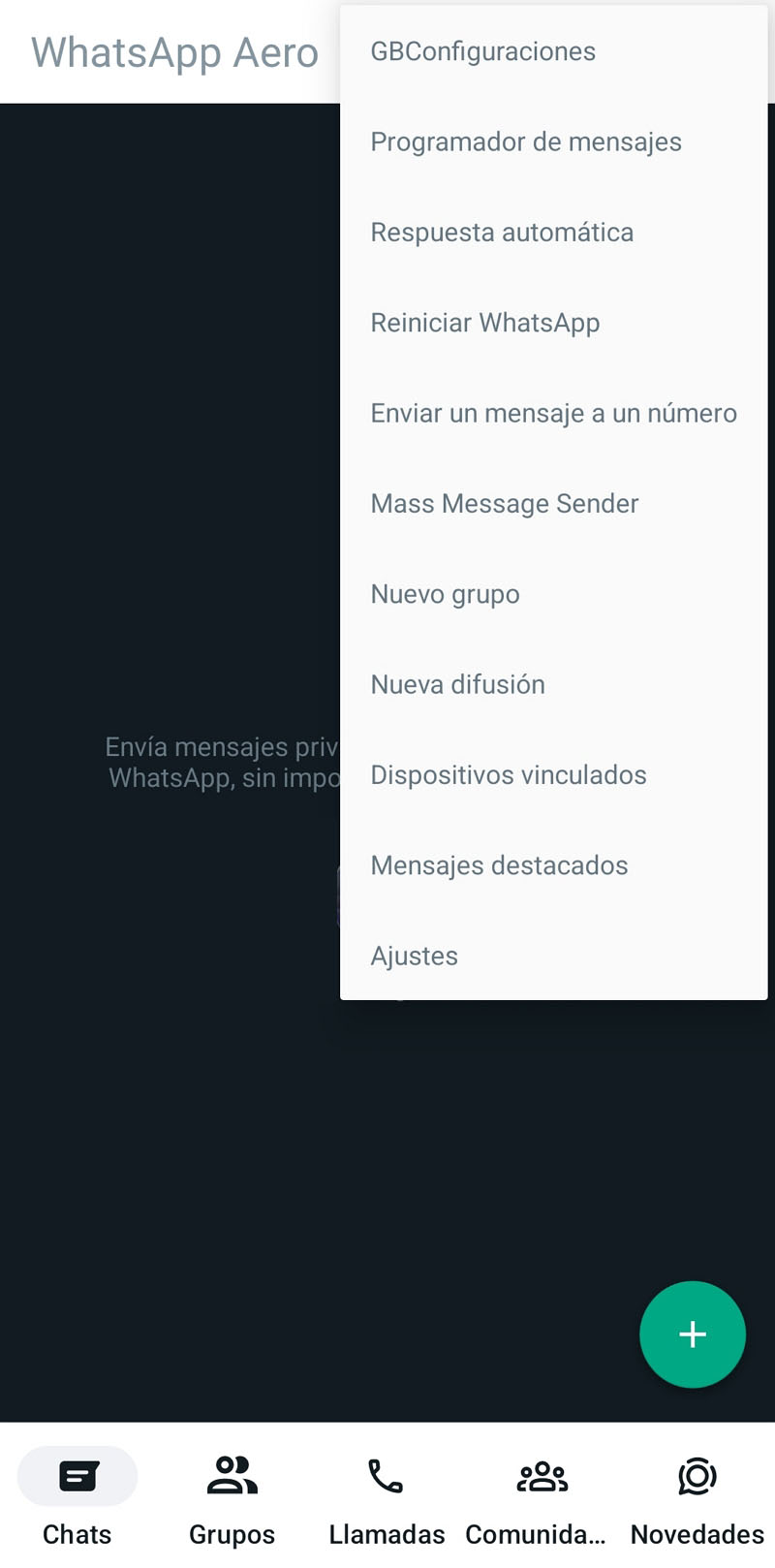Open Ajustes from the menu

[x=414, y=956]
